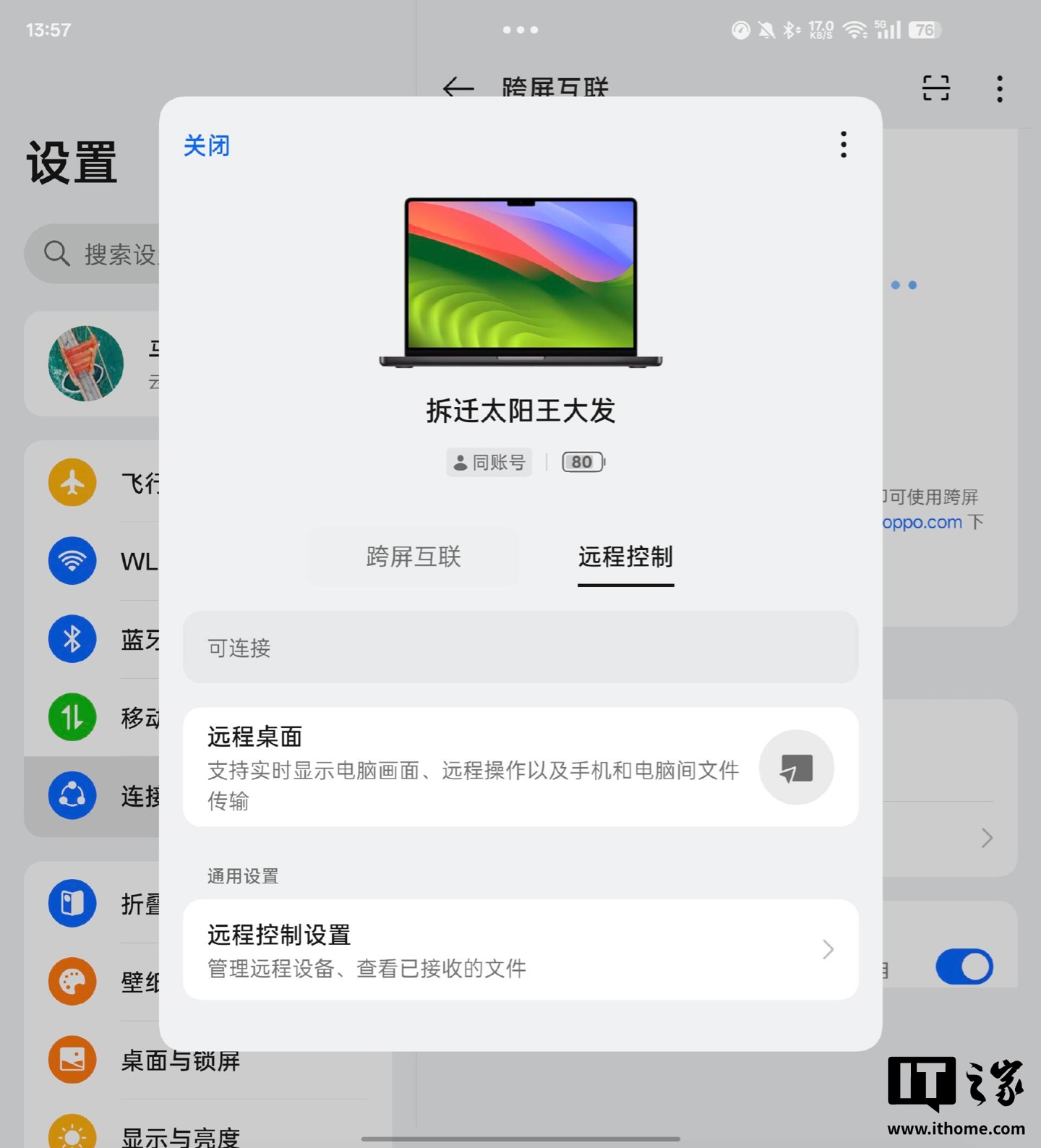1041x1148 pixels.
Task: Open 远程控制设置 row
Action: pyautogui.click(x=520, y=950)
